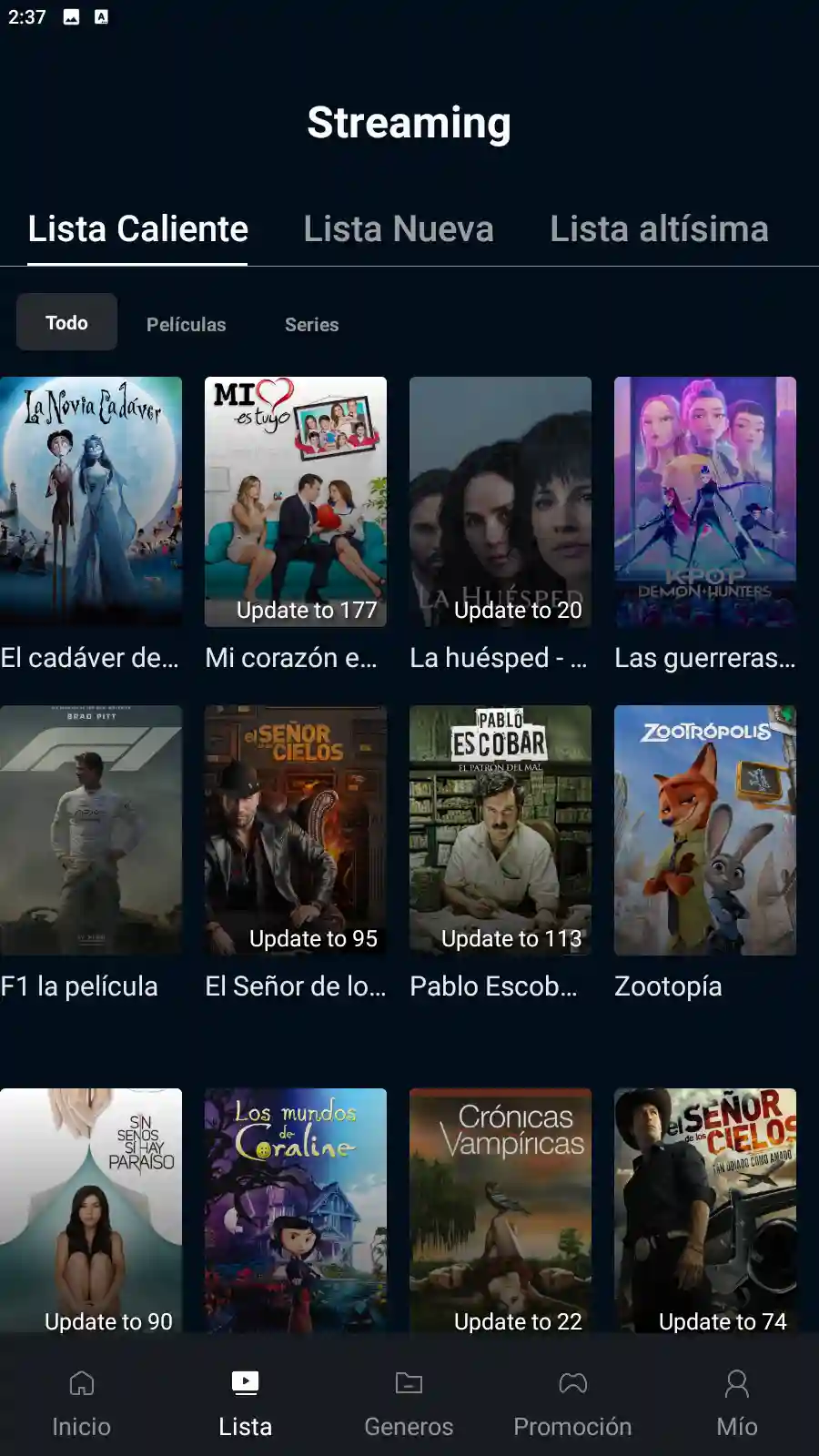Open the Crónicas Vampíricas series
Viewport: 819px width, 1456px height.
[500, 1210]
